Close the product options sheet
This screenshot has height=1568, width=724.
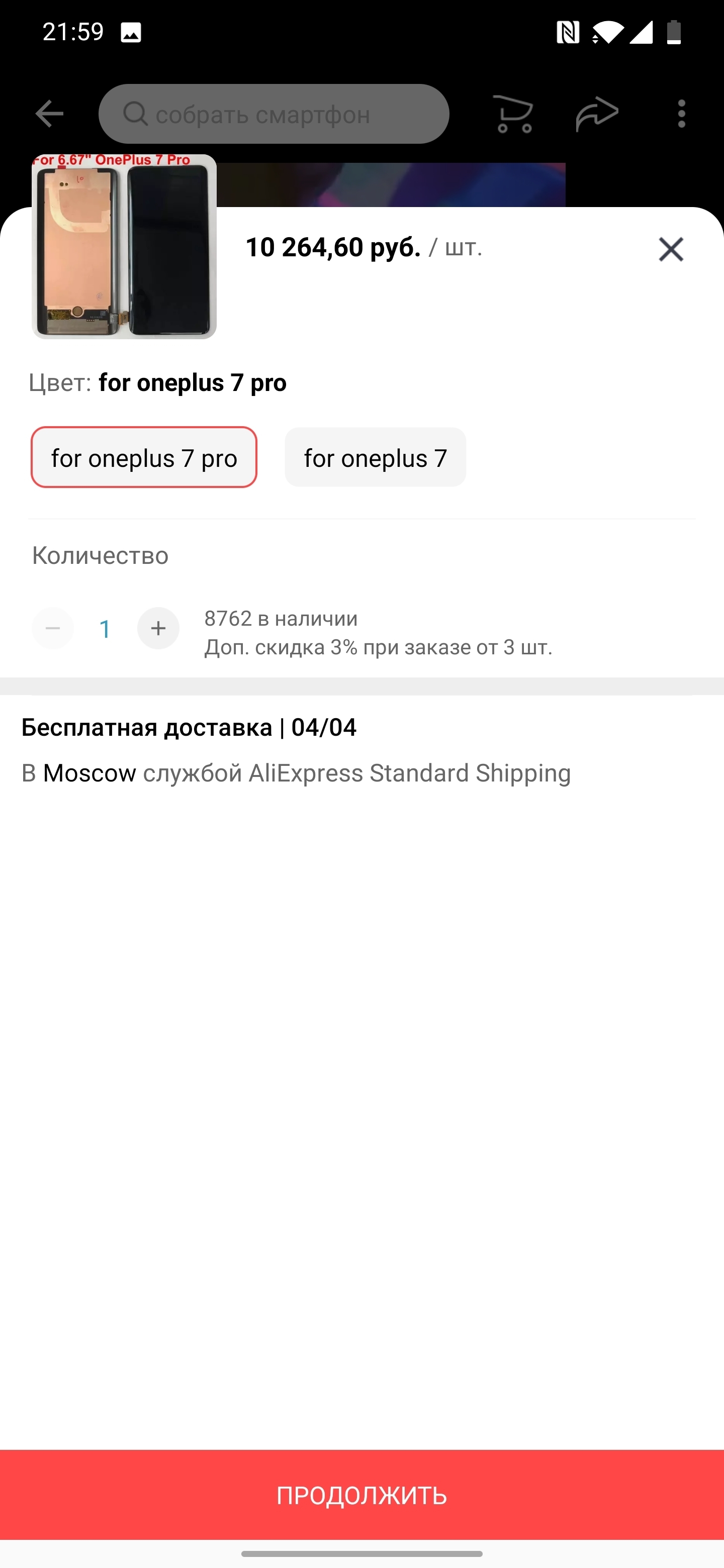click(670, 249)
